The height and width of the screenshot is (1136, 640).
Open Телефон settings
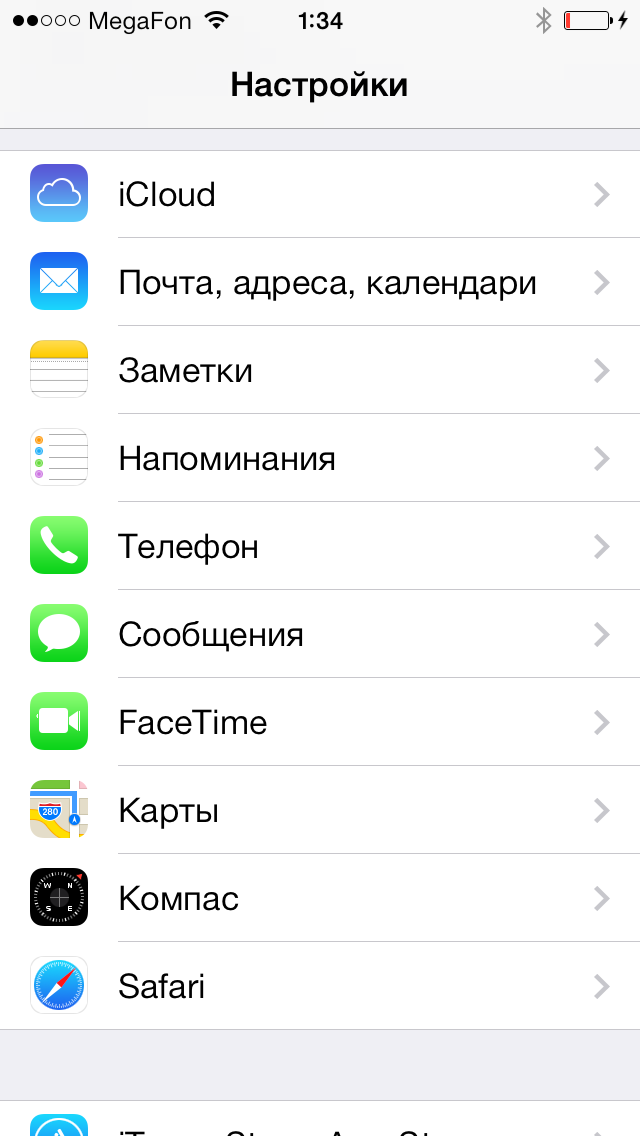(320, 546)
